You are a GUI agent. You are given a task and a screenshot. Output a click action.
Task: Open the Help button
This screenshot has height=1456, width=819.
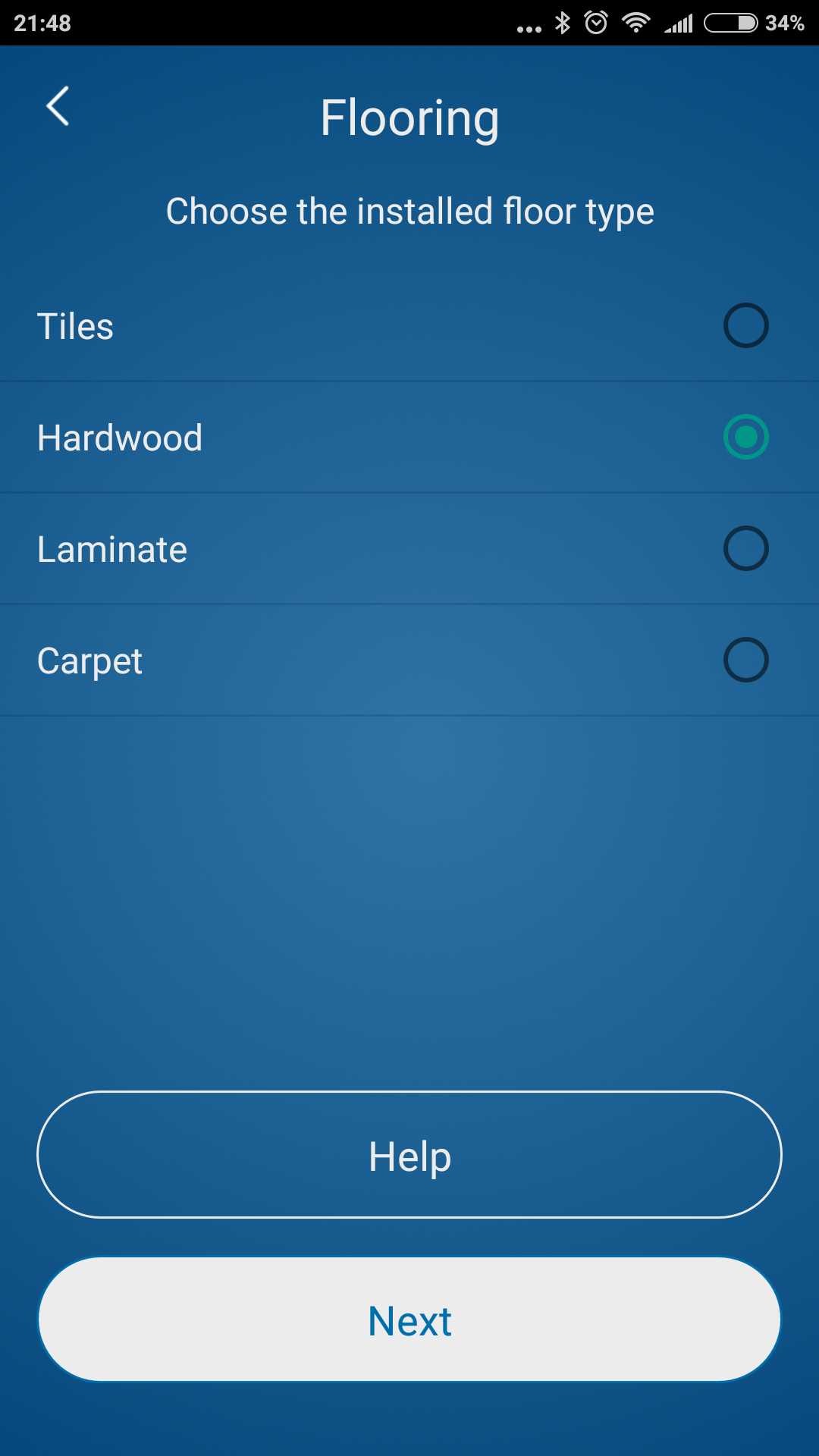click(409, 1155)
